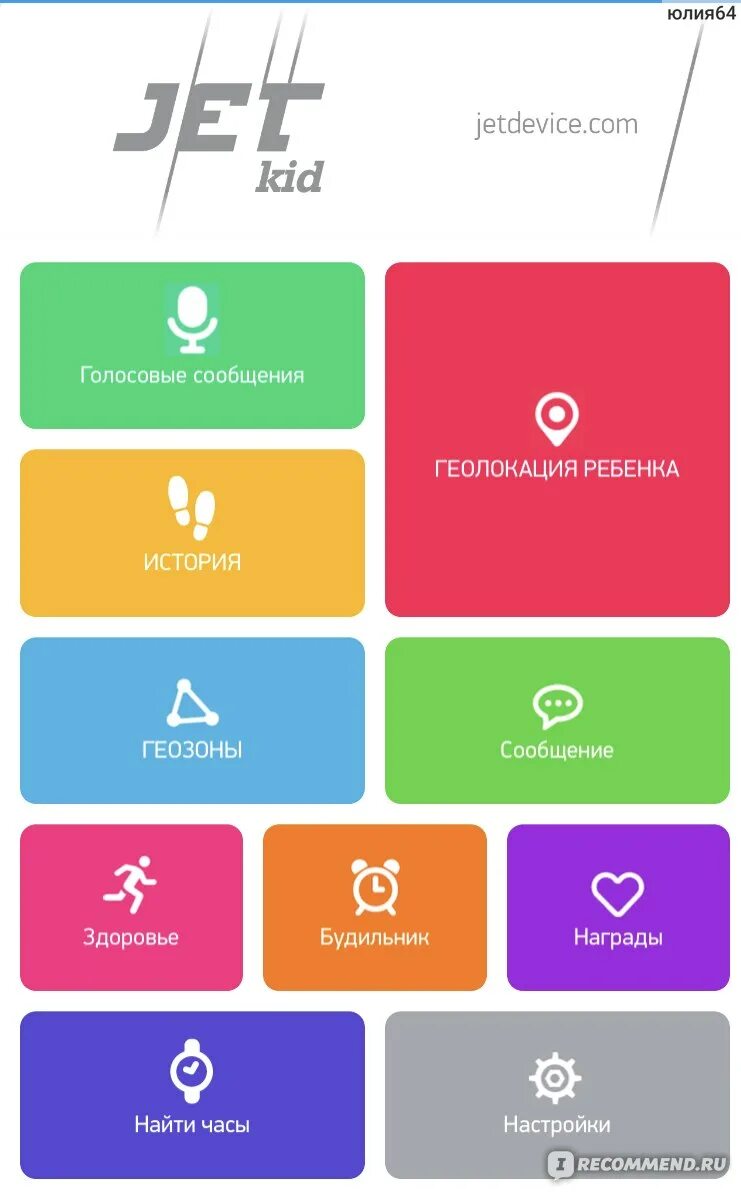The image size is (741, 1192).
Task: Open the Геолокация ребенка tile
Action: [x=556, y=438]
